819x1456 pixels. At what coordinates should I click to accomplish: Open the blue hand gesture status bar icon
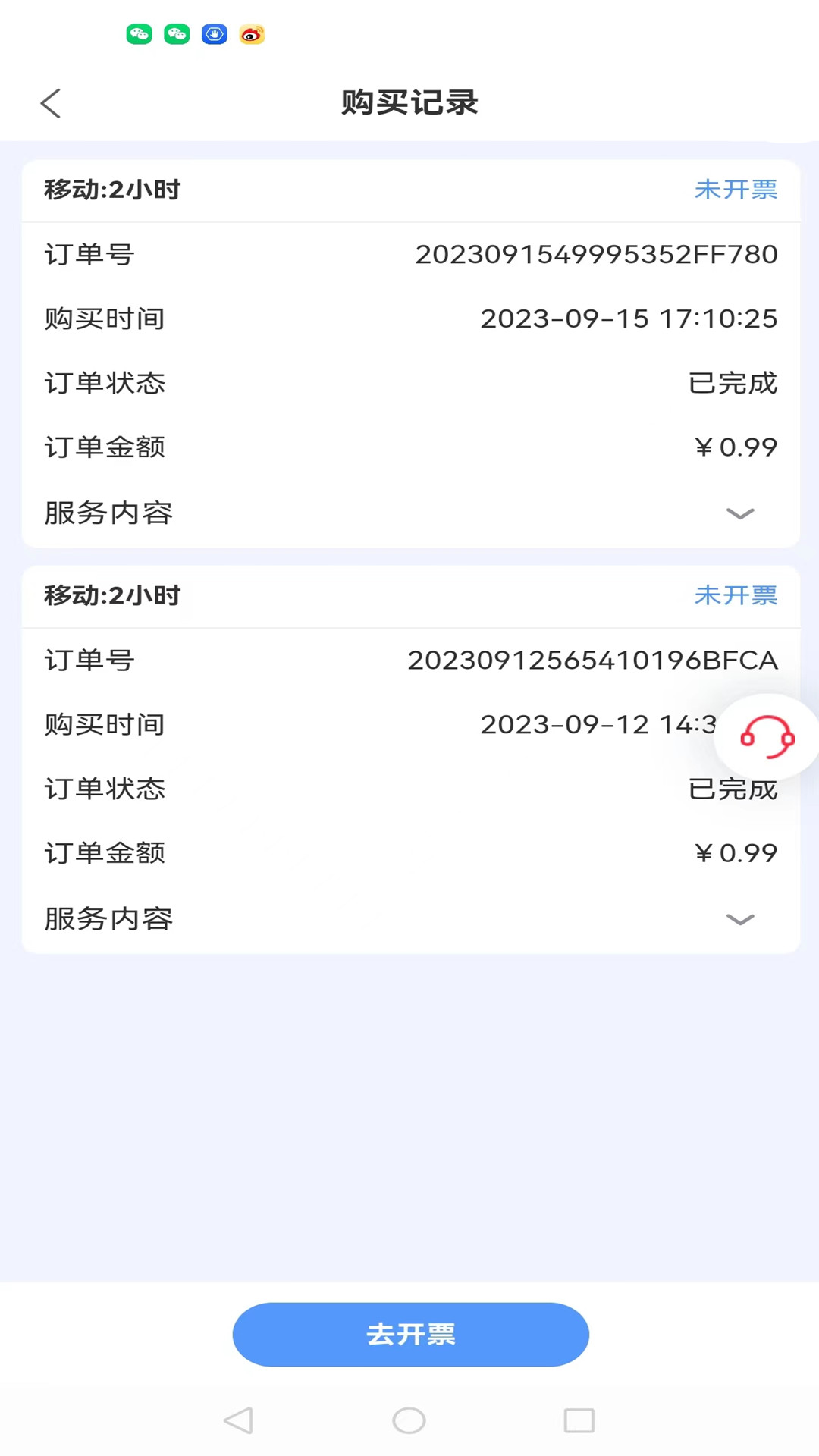[215, 34]
